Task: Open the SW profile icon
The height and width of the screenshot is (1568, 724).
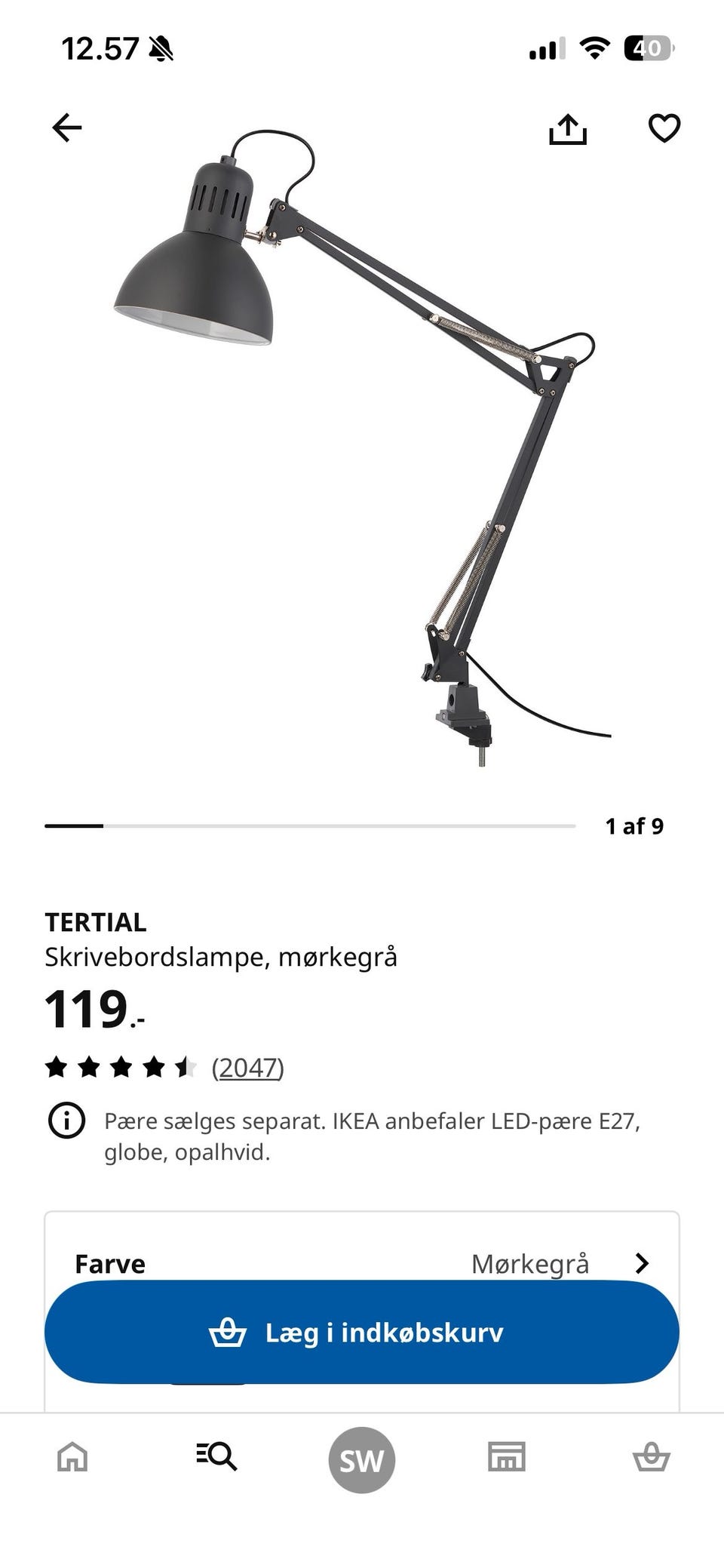Action: (x=361, y=1458)
